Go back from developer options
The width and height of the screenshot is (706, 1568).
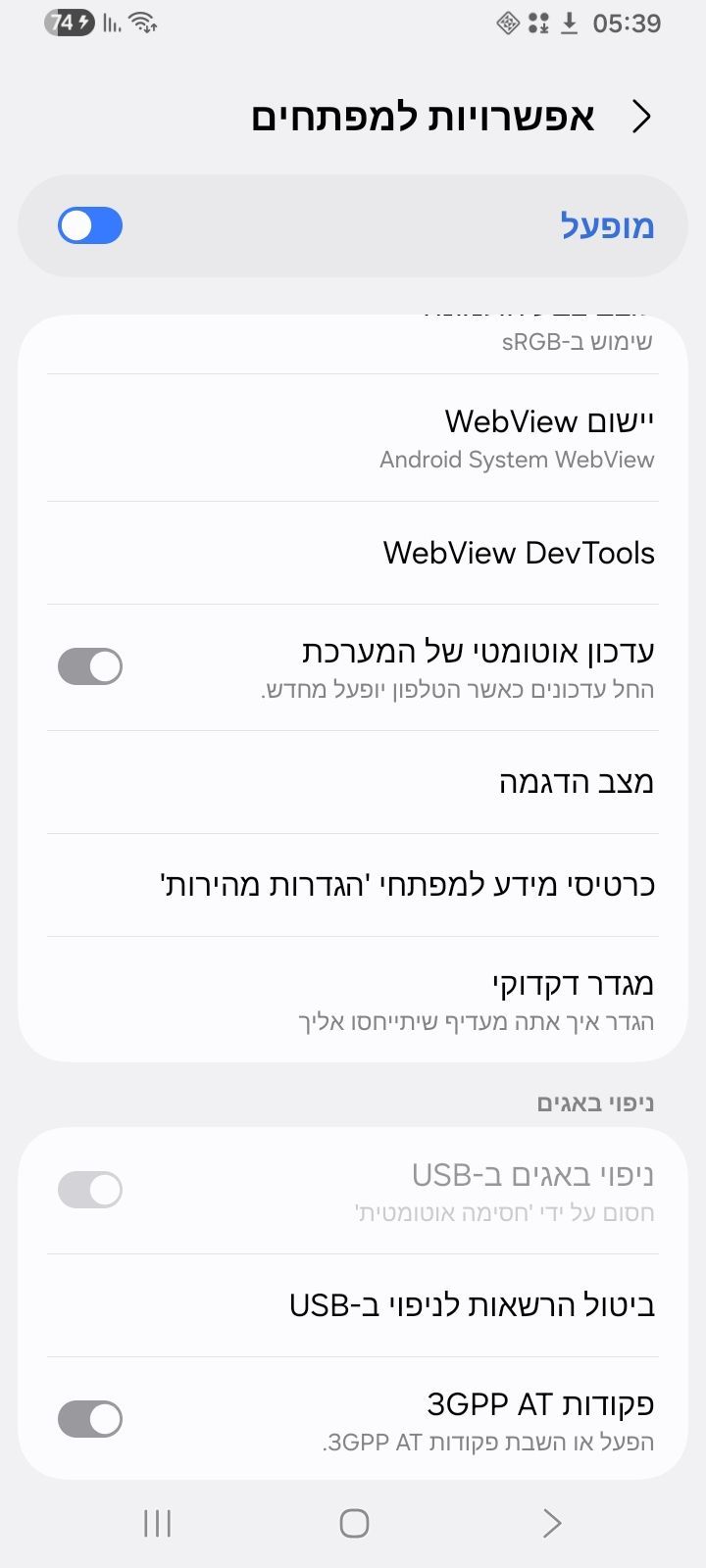(641, 117)
